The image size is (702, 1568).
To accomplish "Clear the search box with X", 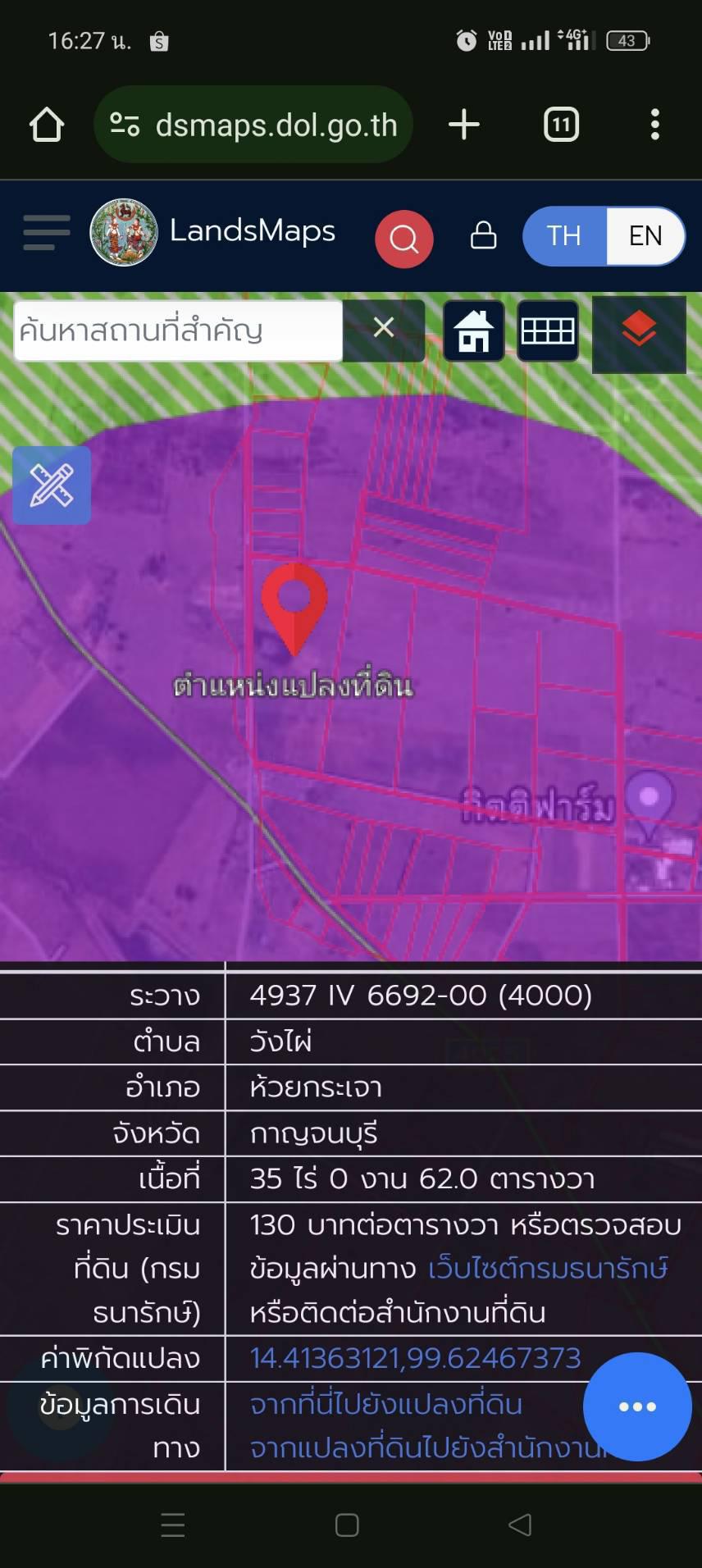I will [x=384, y=329].
